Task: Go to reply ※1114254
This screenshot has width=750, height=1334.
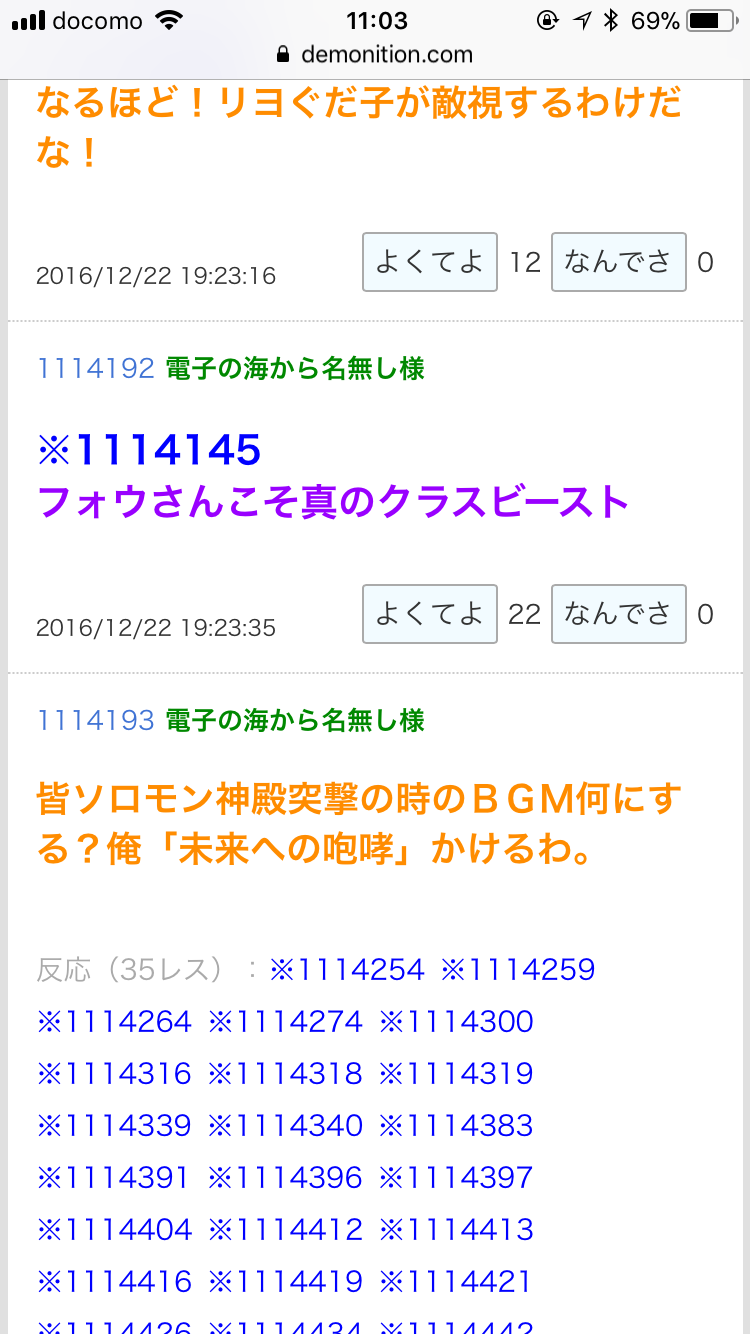Action: pyautogui.click(x=347, y=969)
